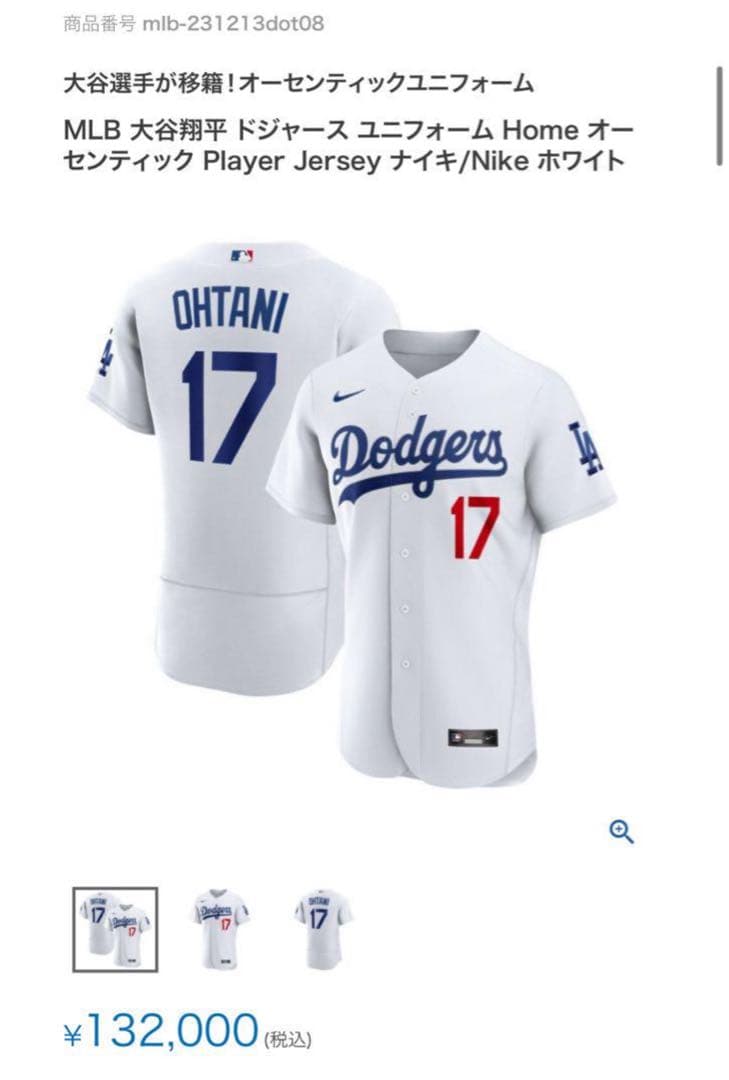Select the front-and-back jersey thumbnail
This screenshot has height=1080, width=729.
115,929
